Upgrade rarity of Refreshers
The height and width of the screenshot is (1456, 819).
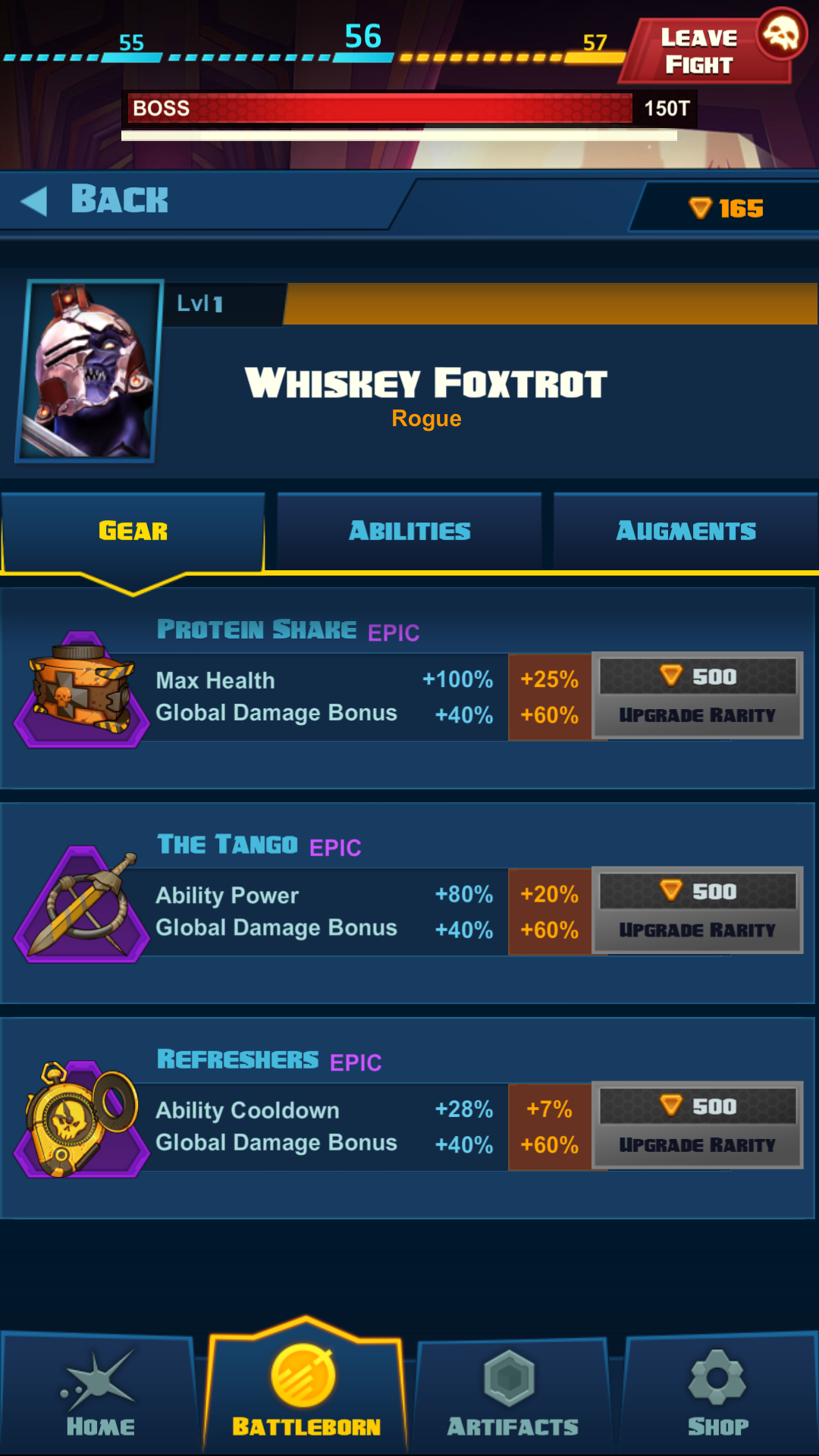click(697, 1126)
